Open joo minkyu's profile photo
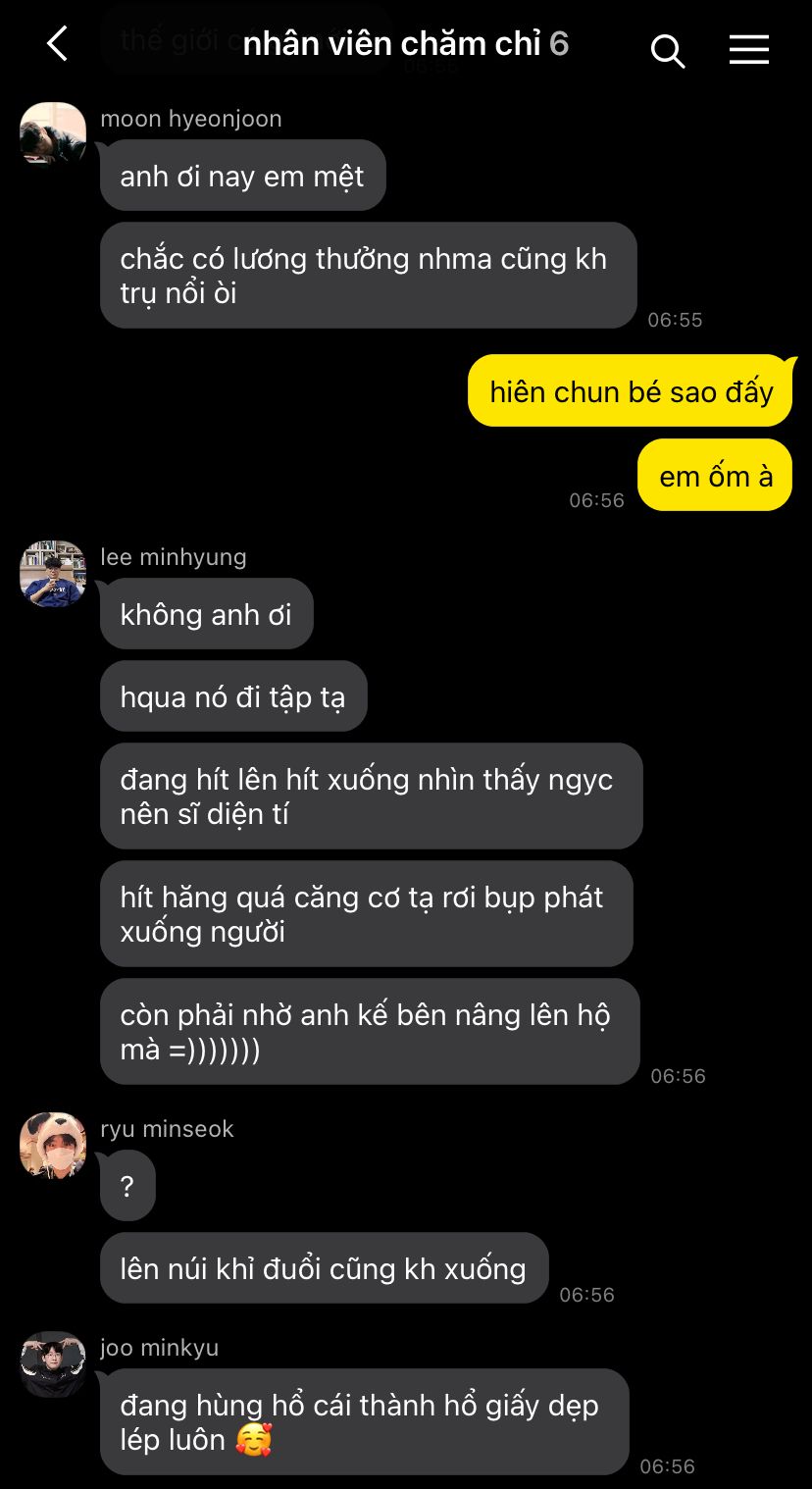The width and height of the screenshot is (812, 1489). [53, 1364]
